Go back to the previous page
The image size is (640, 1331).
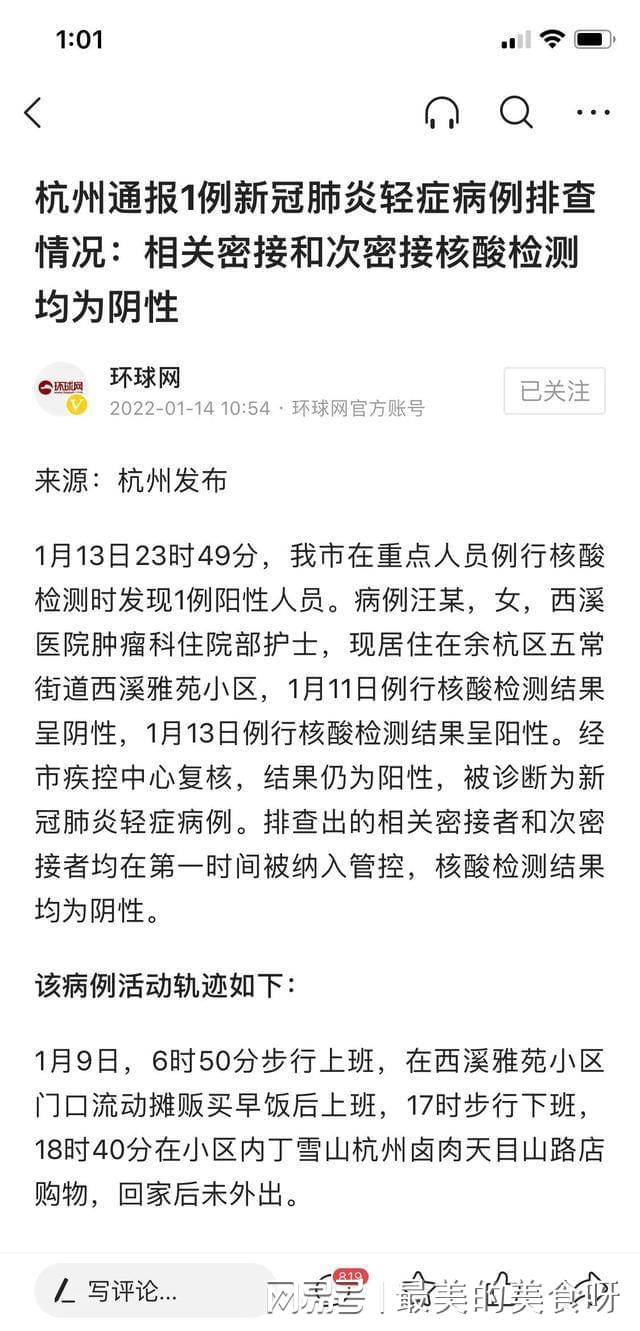pyautogui.click(x=34, y=113)
